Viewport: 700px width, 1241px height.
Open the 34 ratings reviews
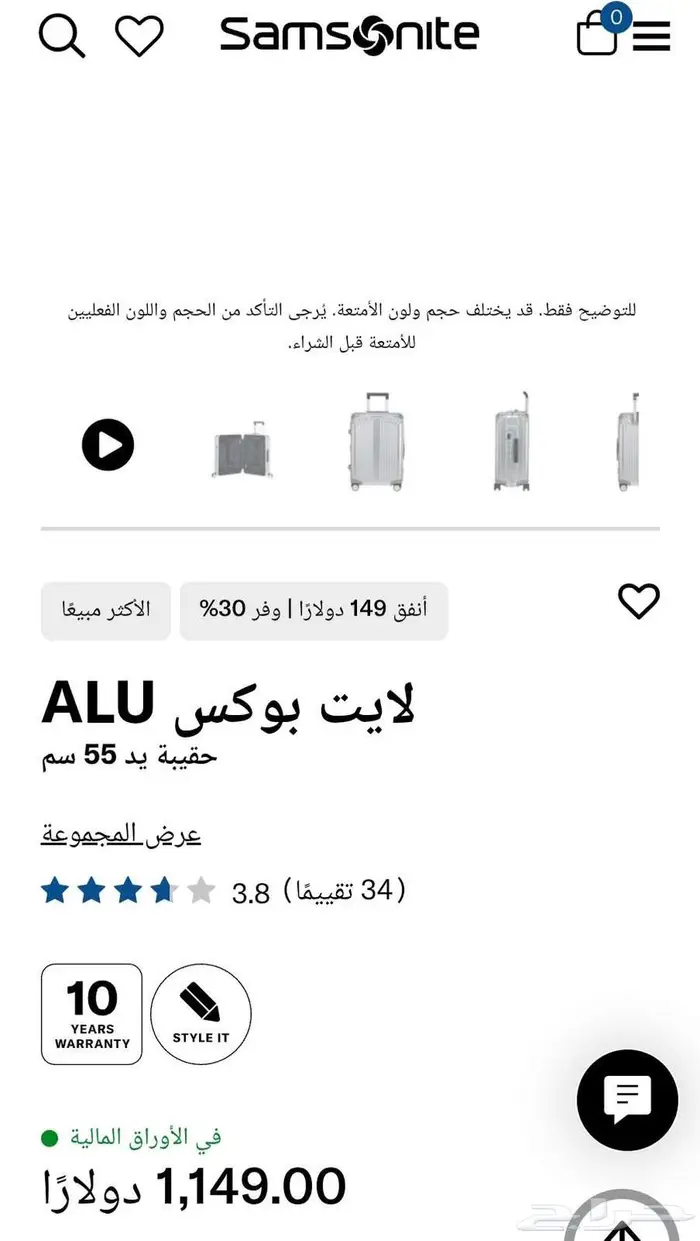click(x=345, y=890)
